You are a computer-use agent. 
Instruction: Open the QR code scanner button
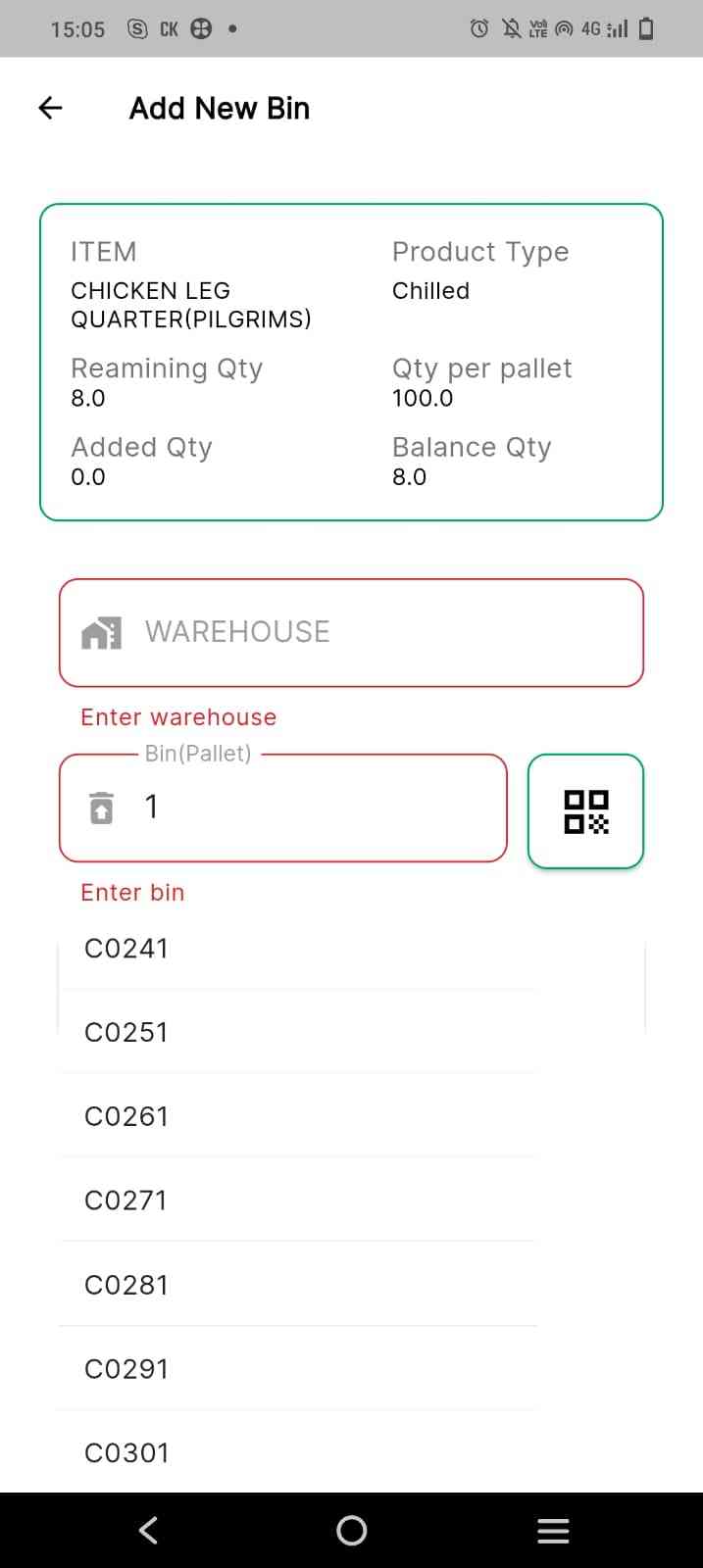(585, 811)
